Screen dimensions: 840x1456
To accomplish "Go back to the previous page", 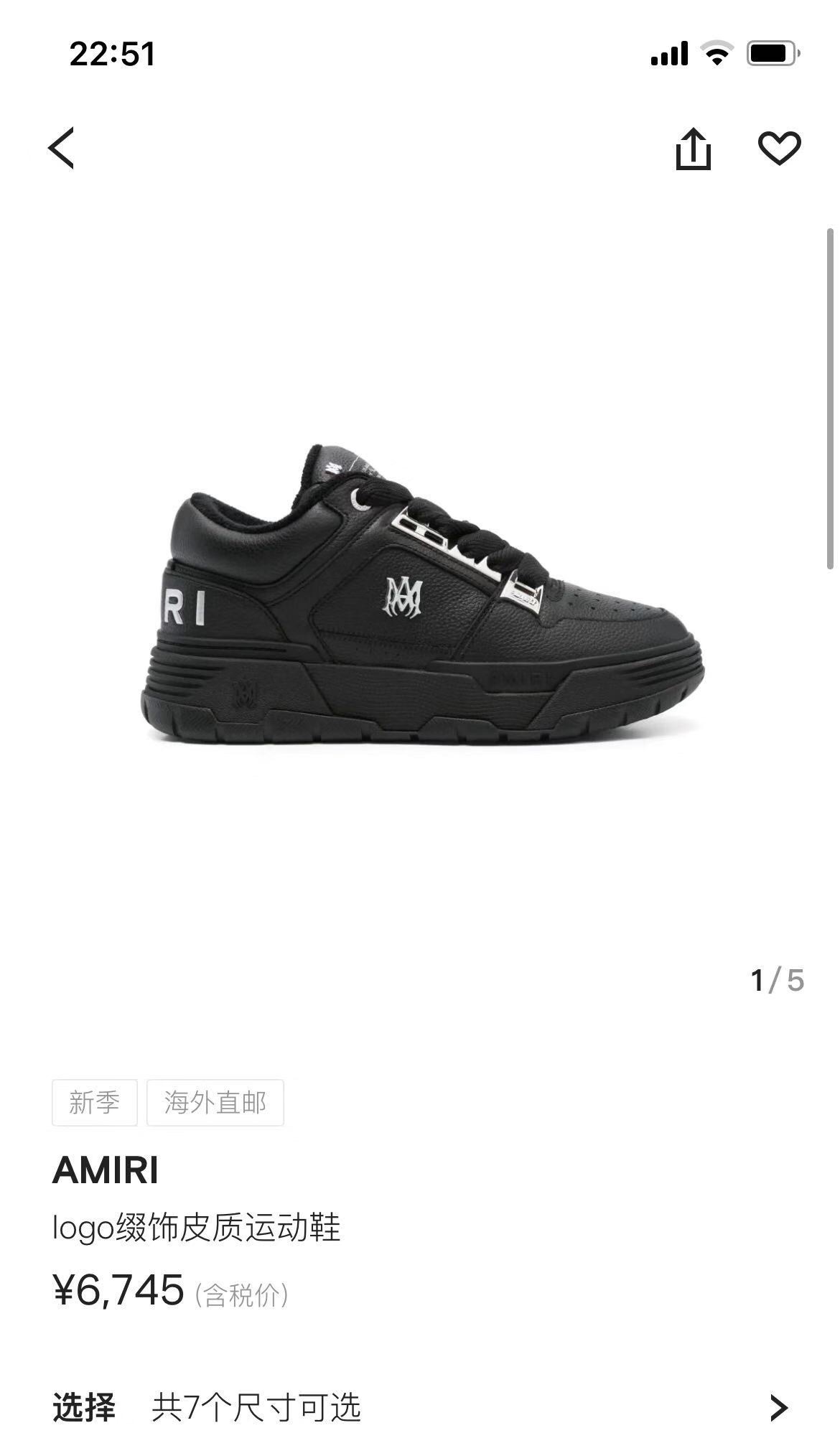I will [62, 148].
